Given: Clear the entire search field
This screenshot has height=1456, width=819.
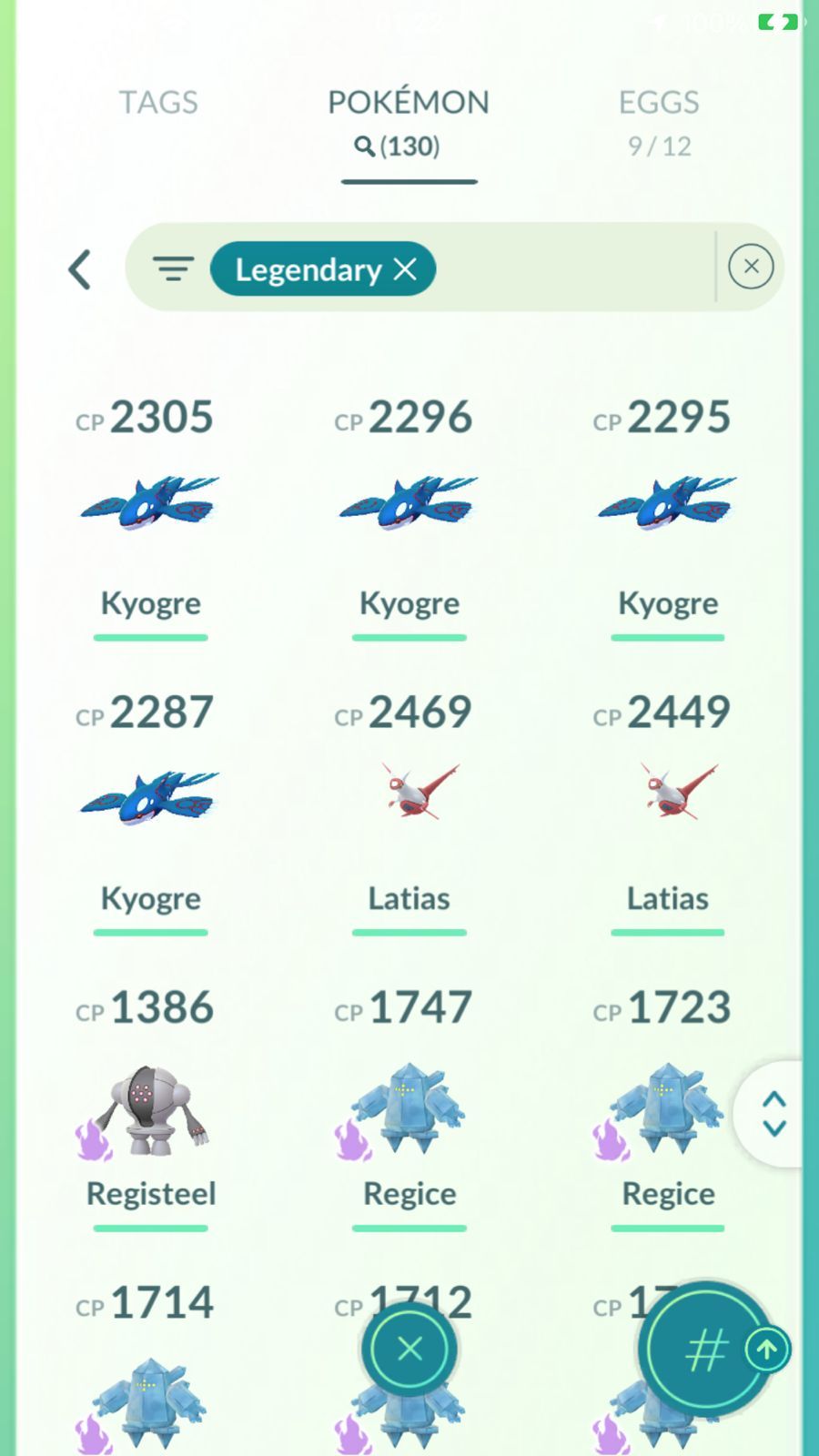Looking at the screenshot, I should tap(751, 267).
